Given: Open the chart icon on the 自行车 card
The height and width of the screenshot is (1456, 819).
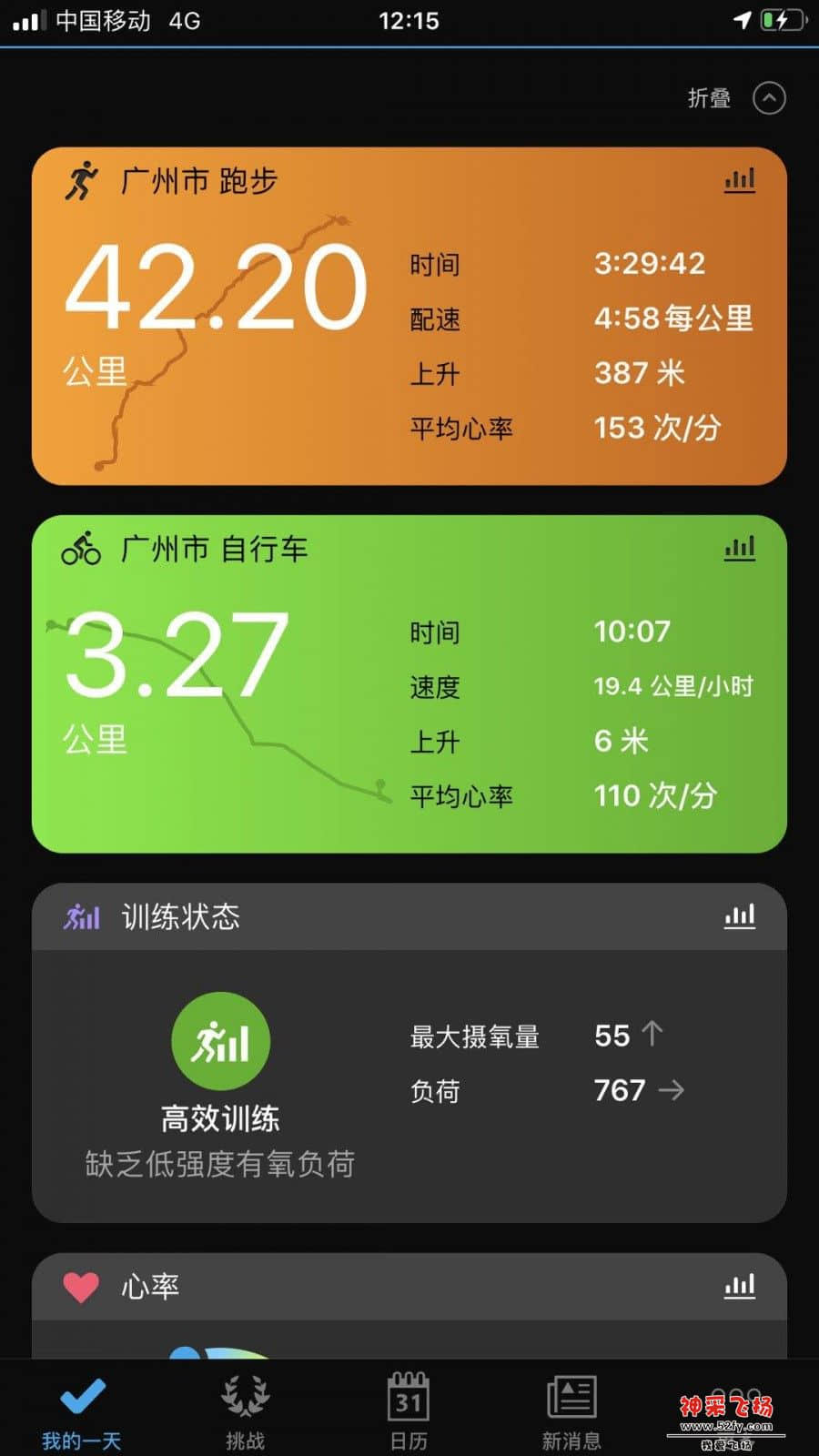Looking at the screenshot, I should (x=739, y=548).
